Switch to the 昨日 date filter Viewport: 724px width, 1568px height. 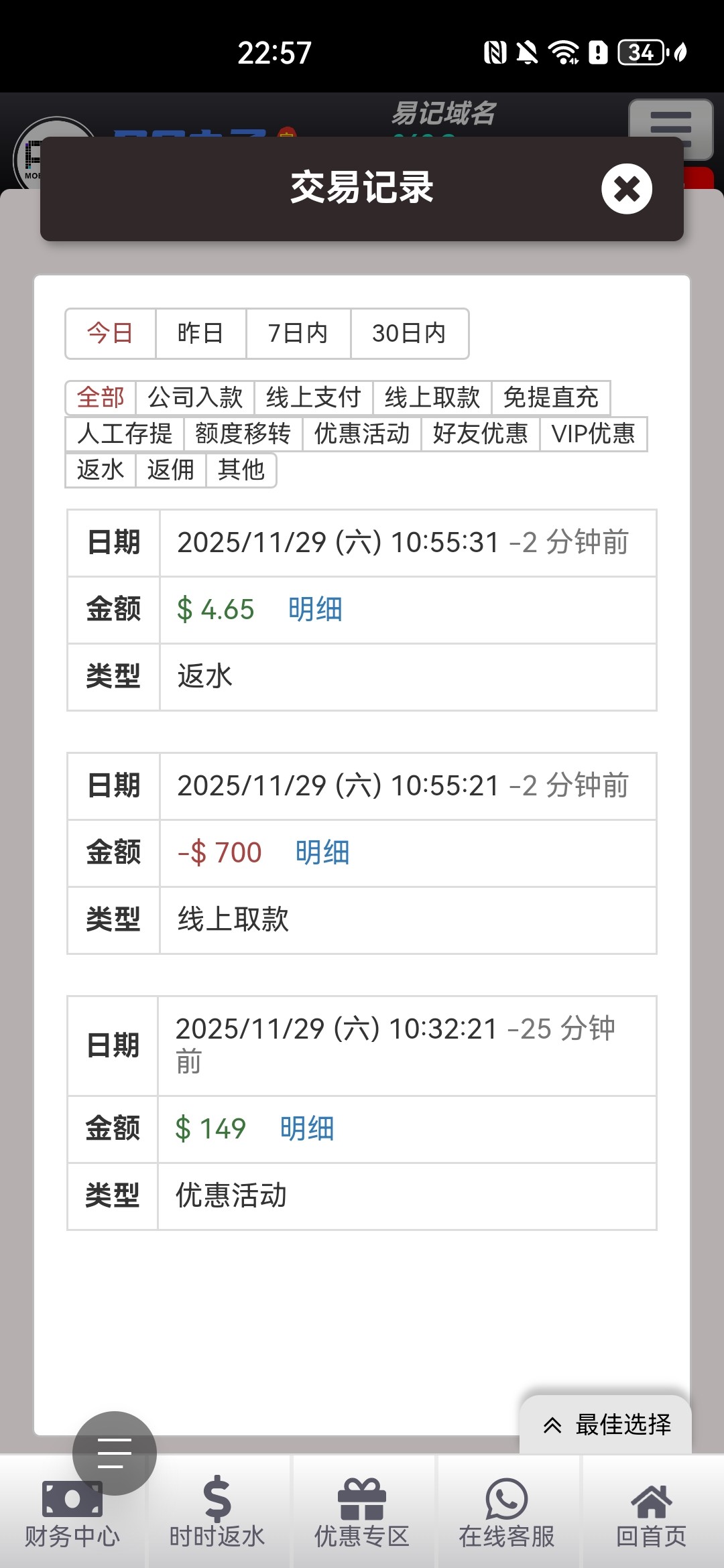pyautogui.click(x=200, y=333)
